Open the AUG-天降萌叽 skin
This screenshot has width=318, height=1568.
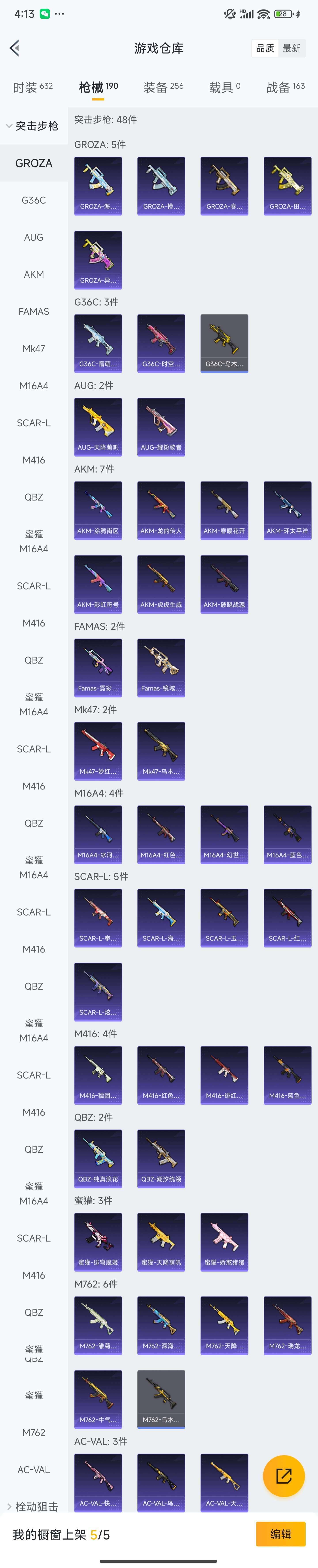pos(98,426)
